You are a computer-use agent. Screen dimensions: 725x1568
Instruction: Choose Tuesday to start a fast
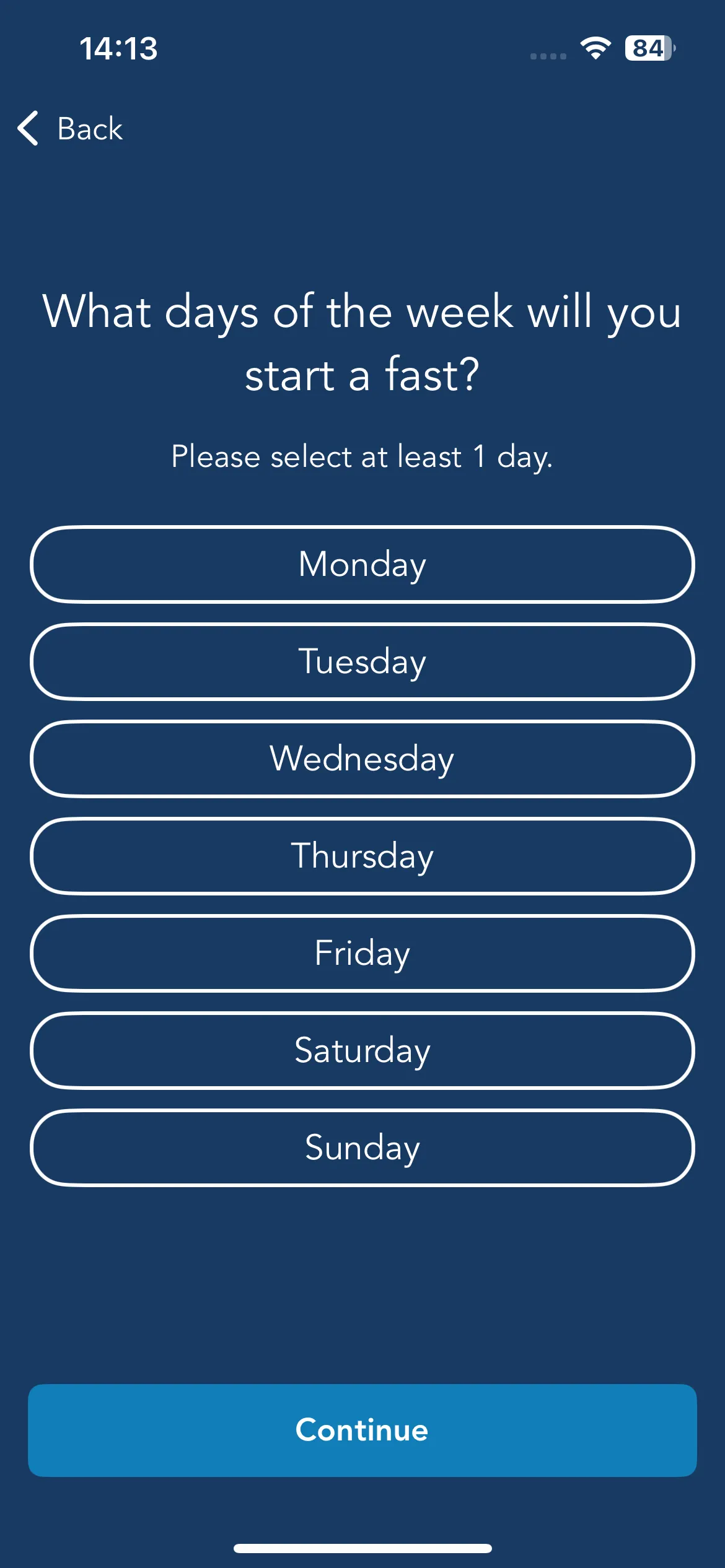362,661
